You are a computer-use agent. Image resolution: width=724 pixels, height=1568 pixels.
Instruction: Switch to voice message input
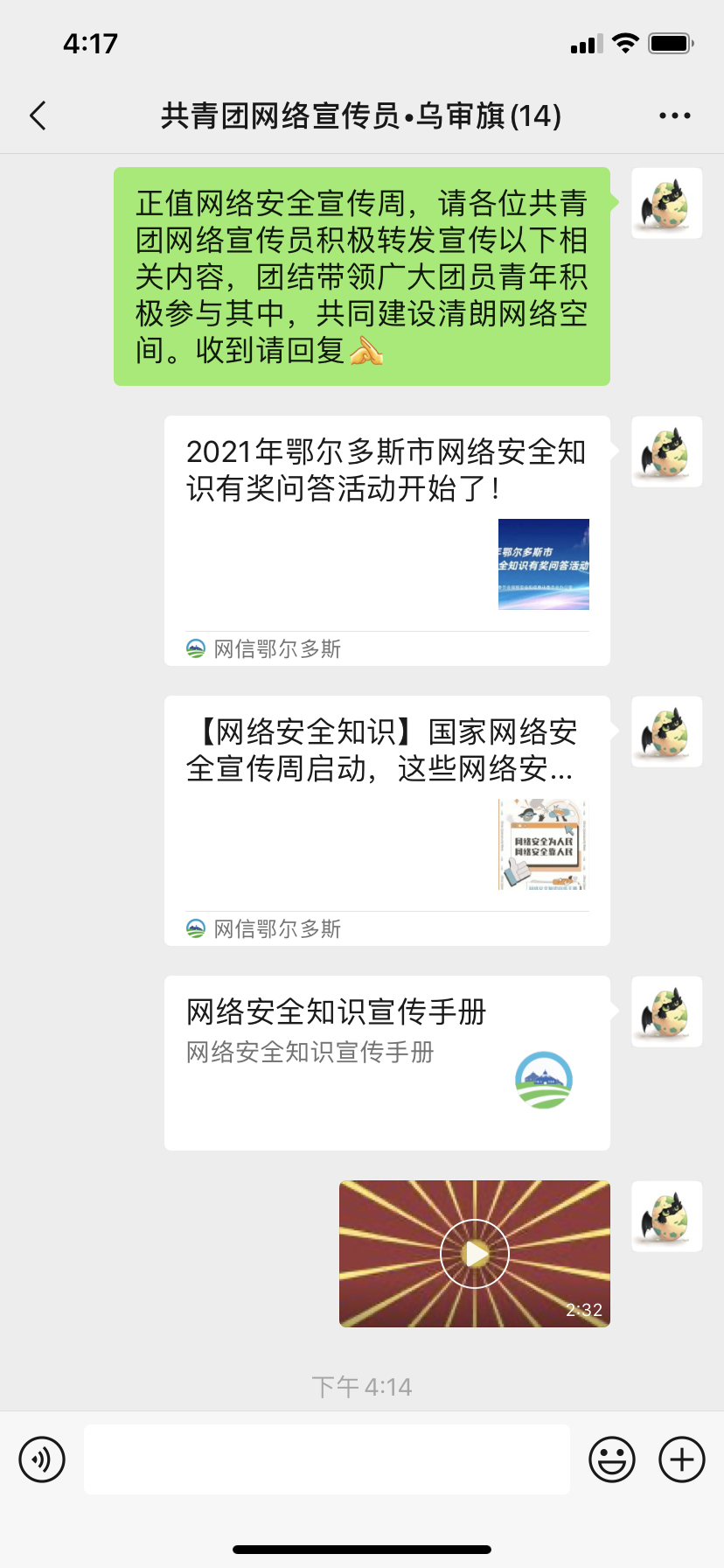(42, 1459)
